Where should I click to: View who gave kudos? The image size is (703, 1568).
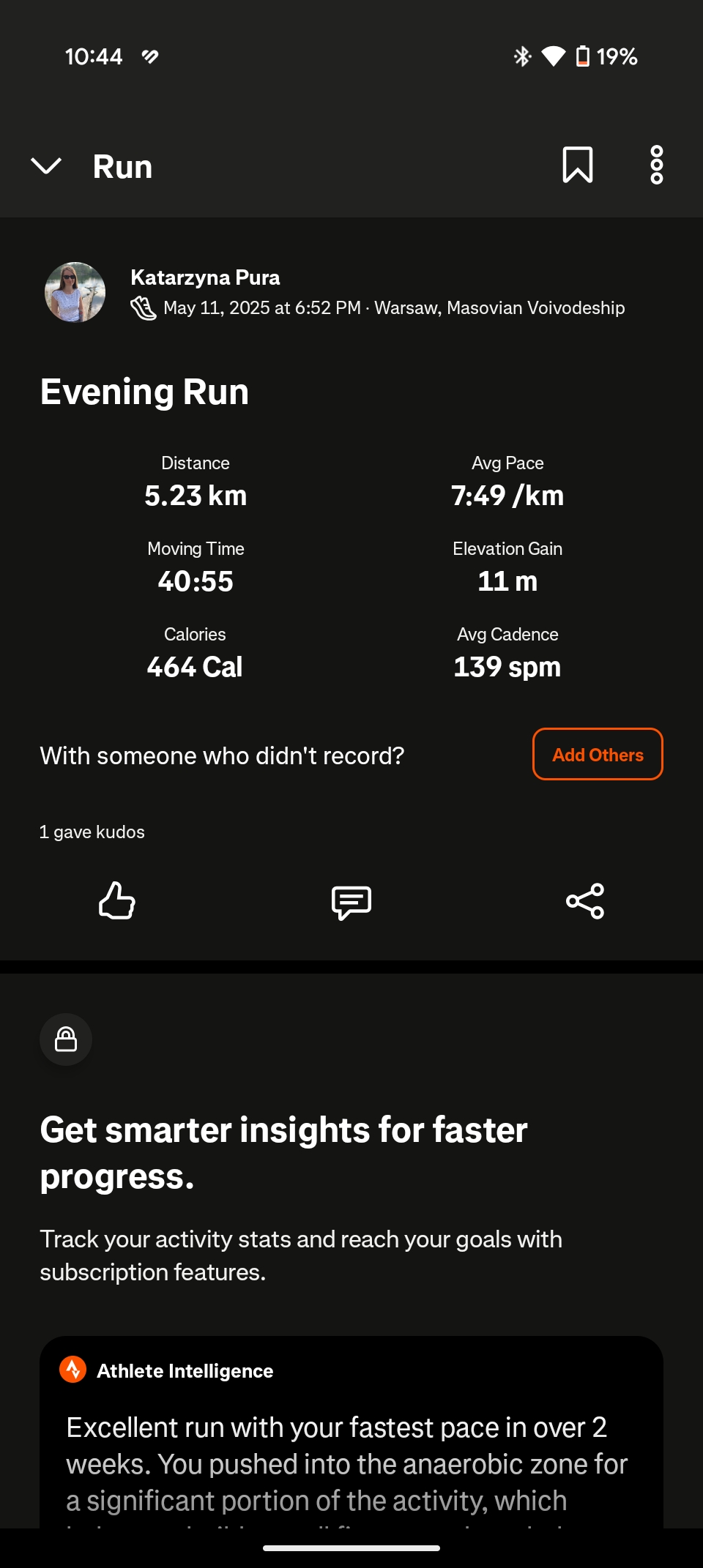(x=92, y=832)
